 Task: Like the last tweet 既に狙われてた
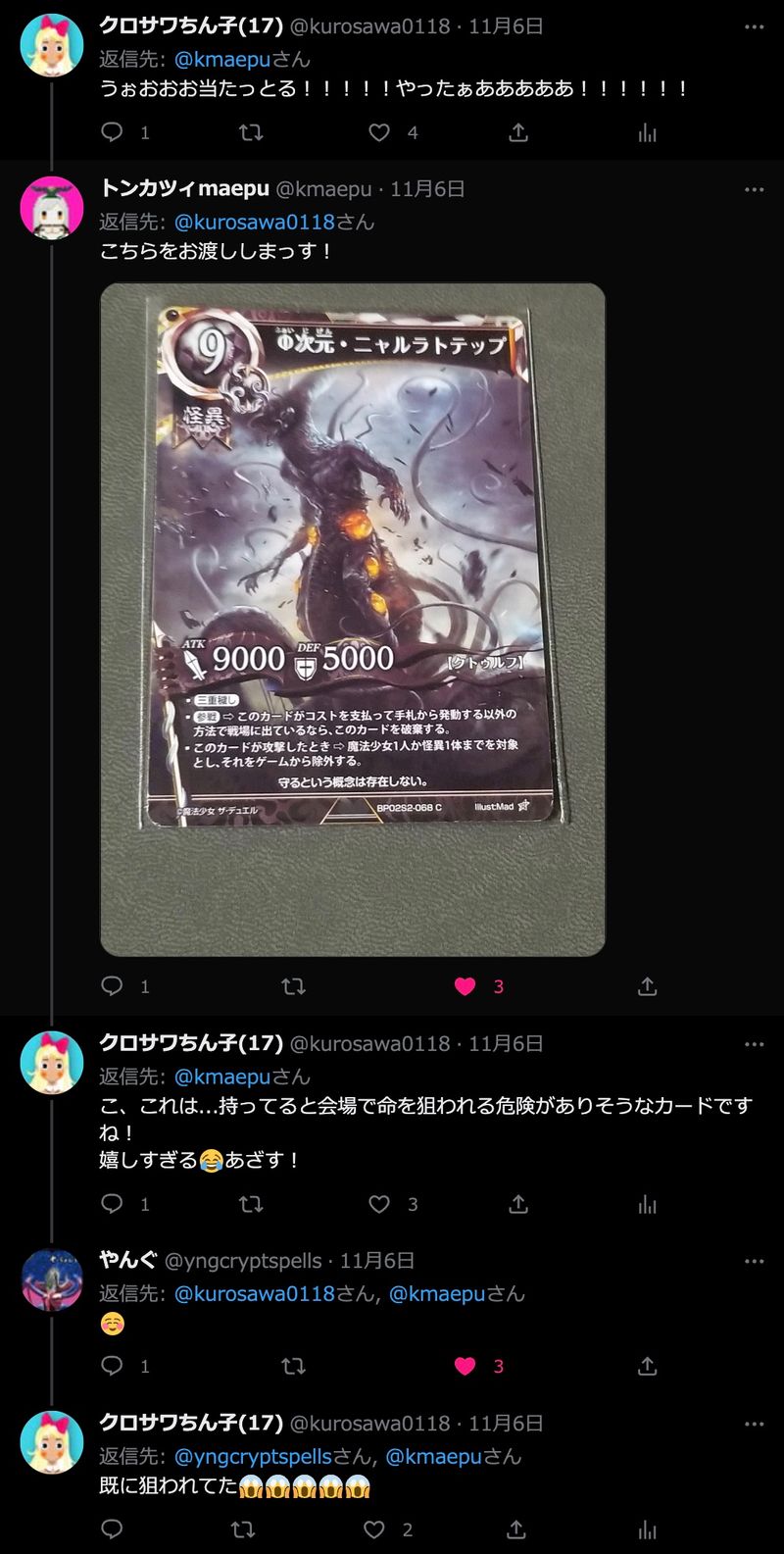pos(375,1529)
